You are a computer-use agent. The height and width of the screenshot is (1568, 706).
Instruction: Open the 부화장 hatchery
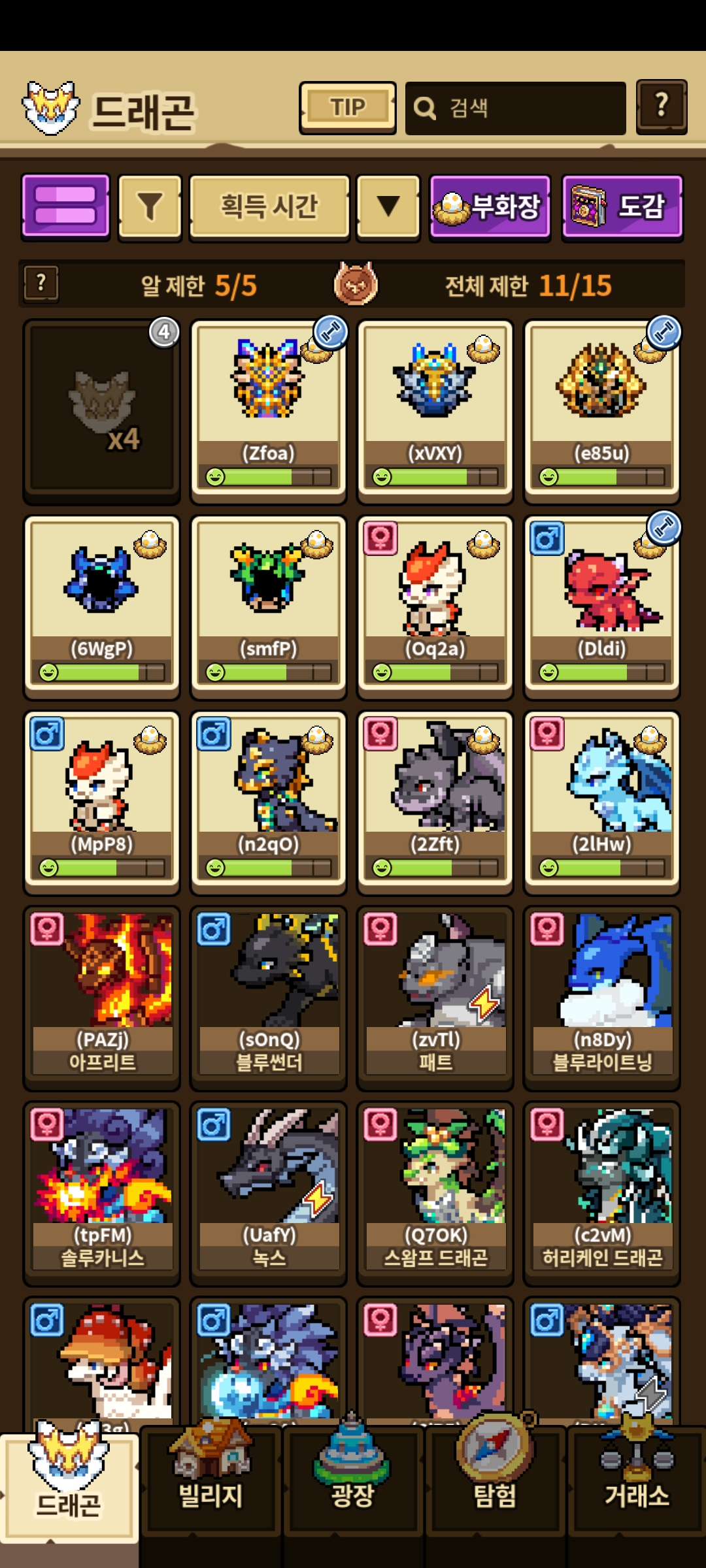click(x=490, y=206)
